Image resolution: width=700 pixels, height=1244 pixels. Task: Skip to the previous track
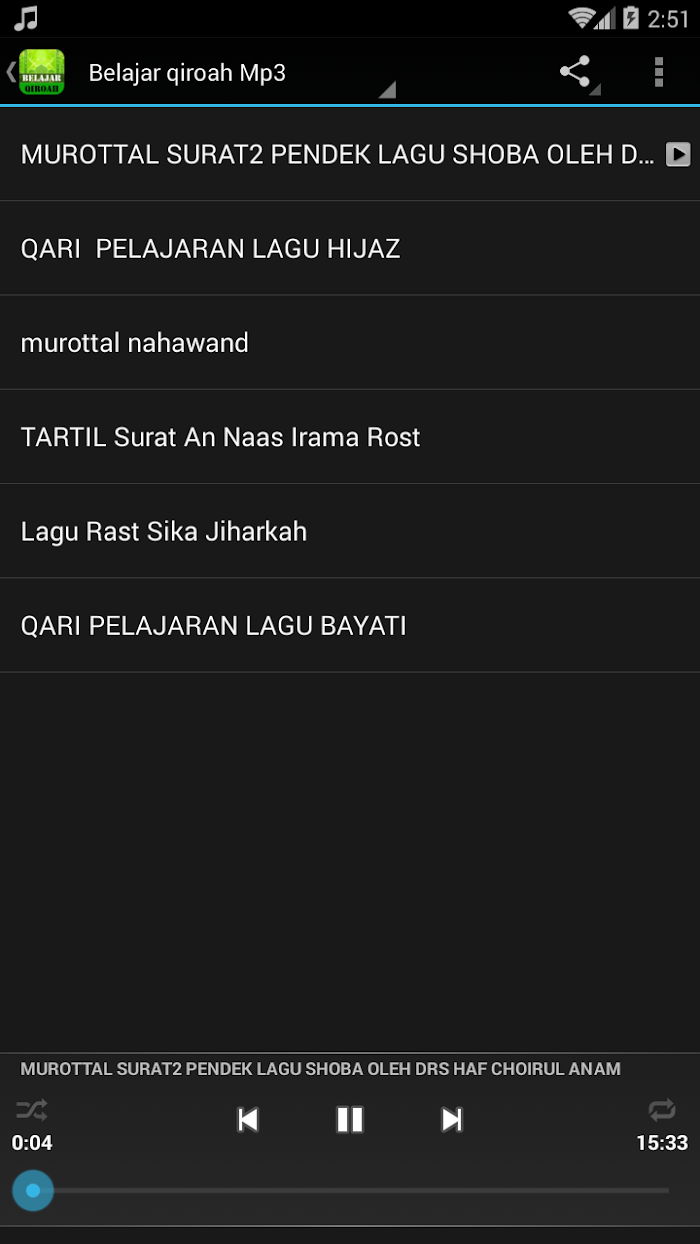click(248, 1119)
